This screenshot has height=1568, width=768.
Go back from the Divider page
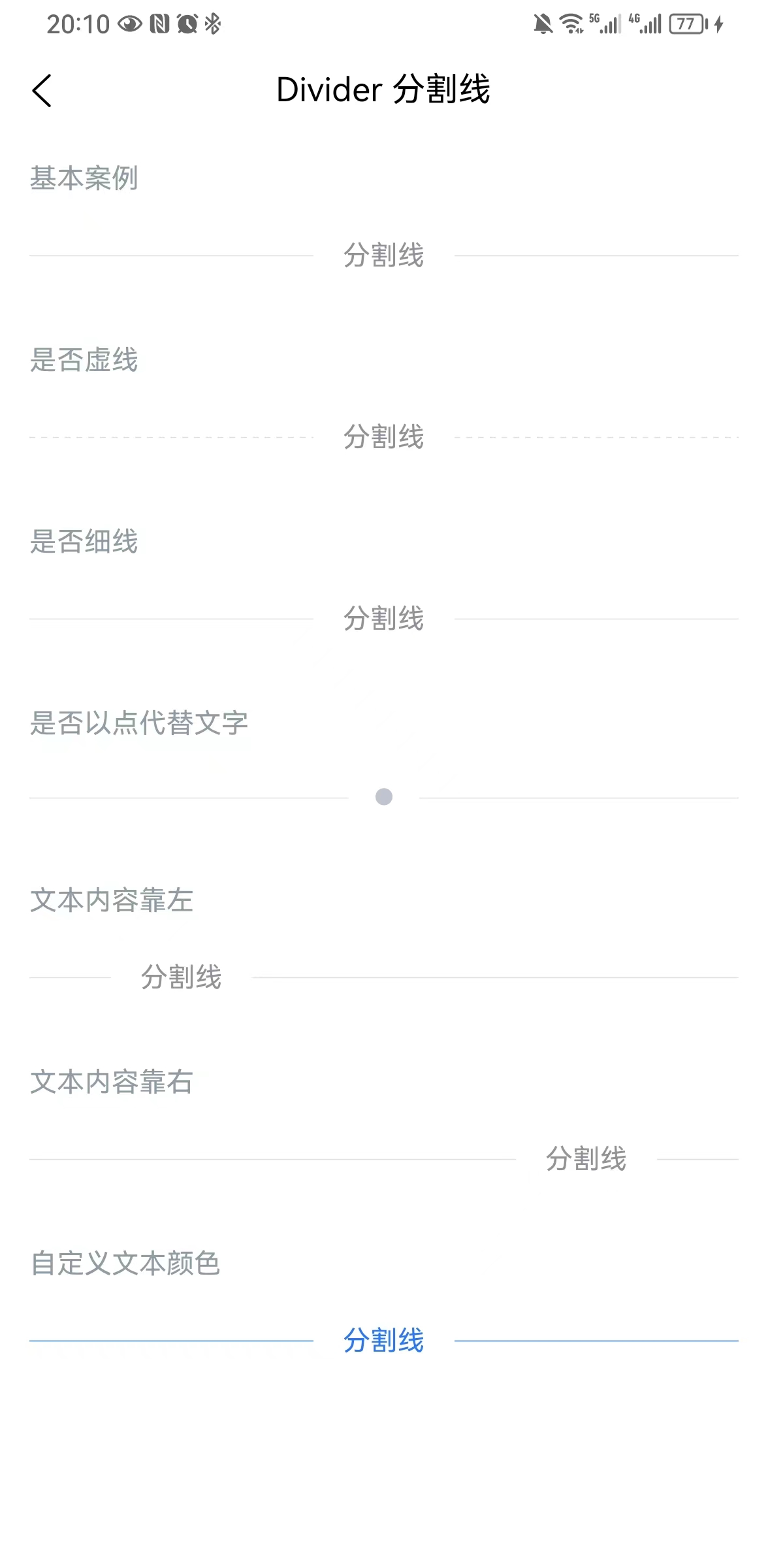(x=42, y=90)
